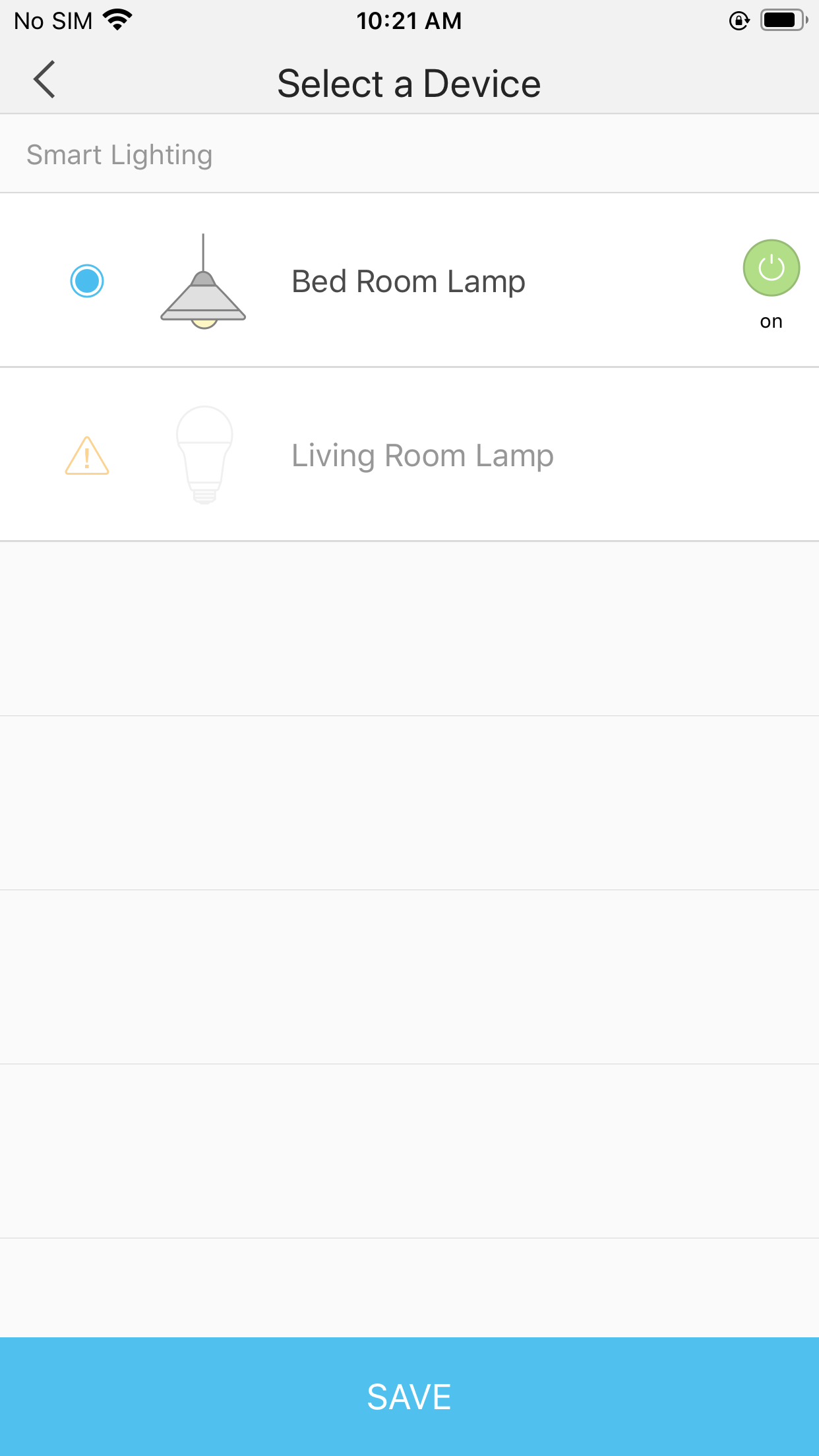This screenshot has width=819, height=1456.
Task: Choose the Living Room Lamp row
Action: tap(409, 454)
